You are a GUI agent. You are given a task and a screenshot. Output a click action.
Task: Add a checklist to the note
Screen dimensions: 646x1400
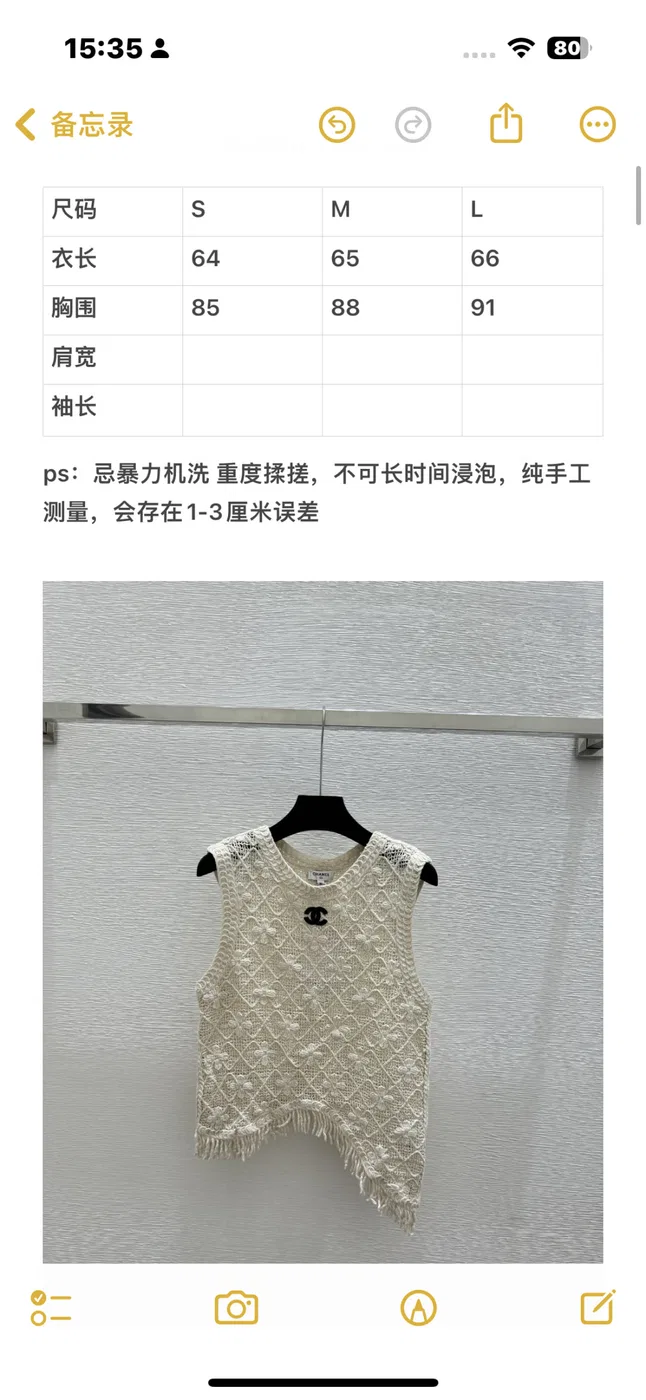(51, 1307)
